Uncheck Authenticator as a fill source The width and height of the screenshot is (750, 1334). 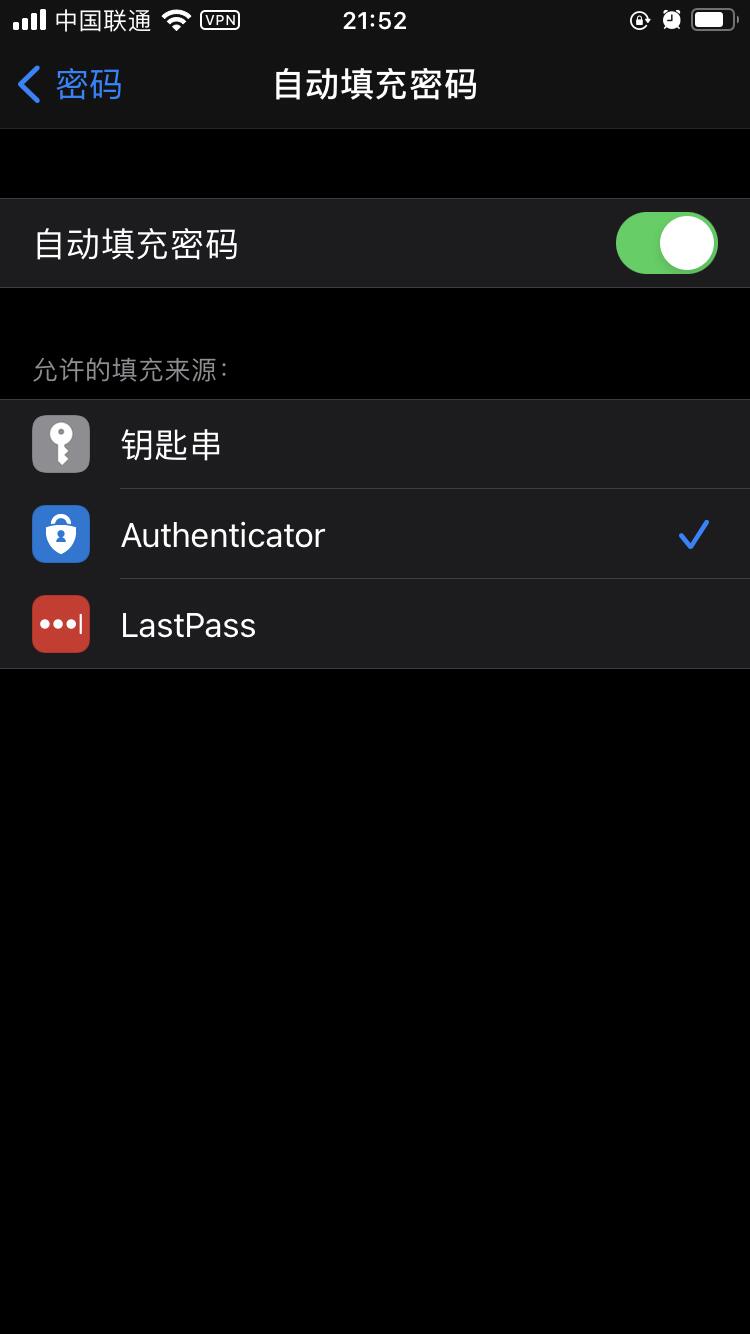pyautogui.click(x=375, y=535)
